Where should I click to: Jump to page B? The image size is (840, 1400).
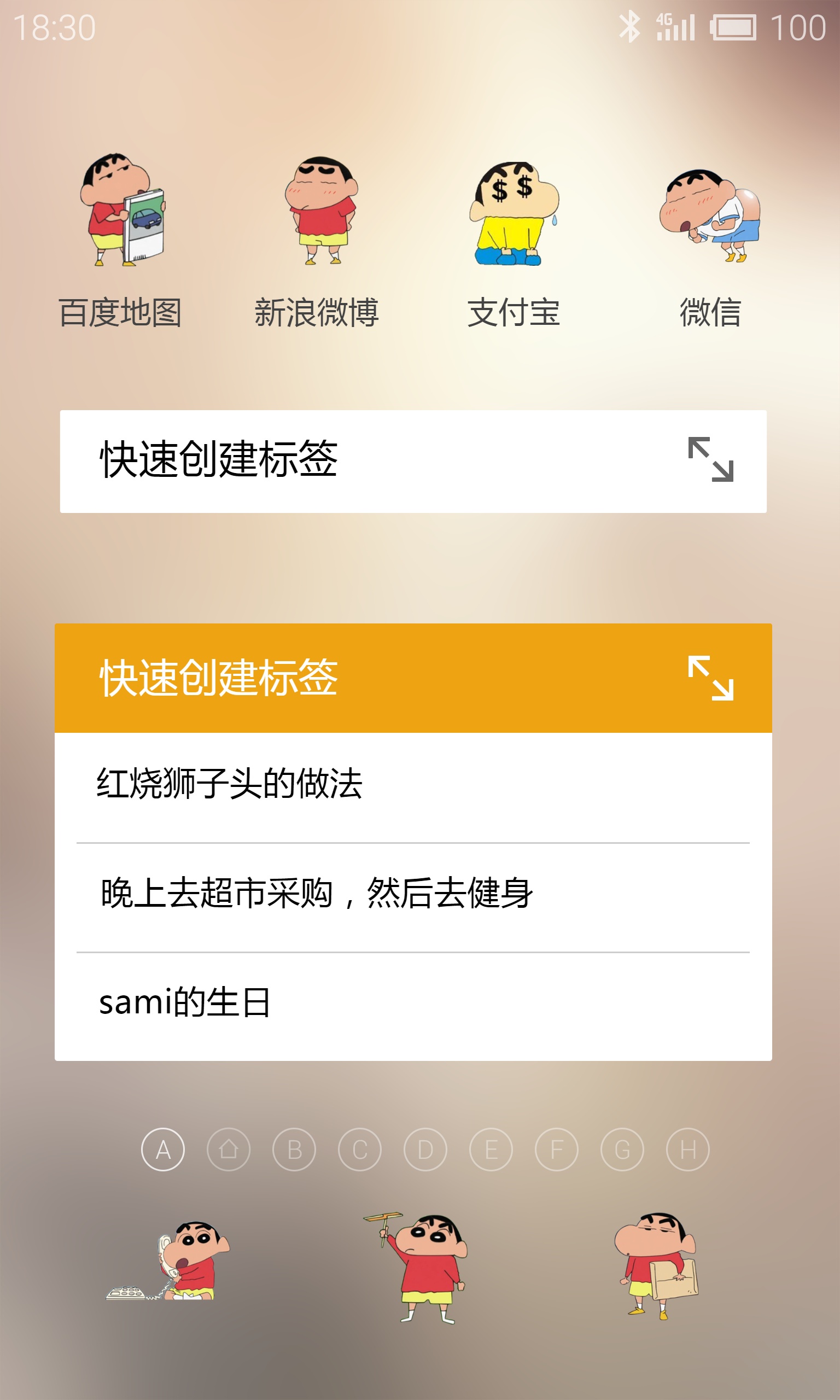(x=294, y=1150)
